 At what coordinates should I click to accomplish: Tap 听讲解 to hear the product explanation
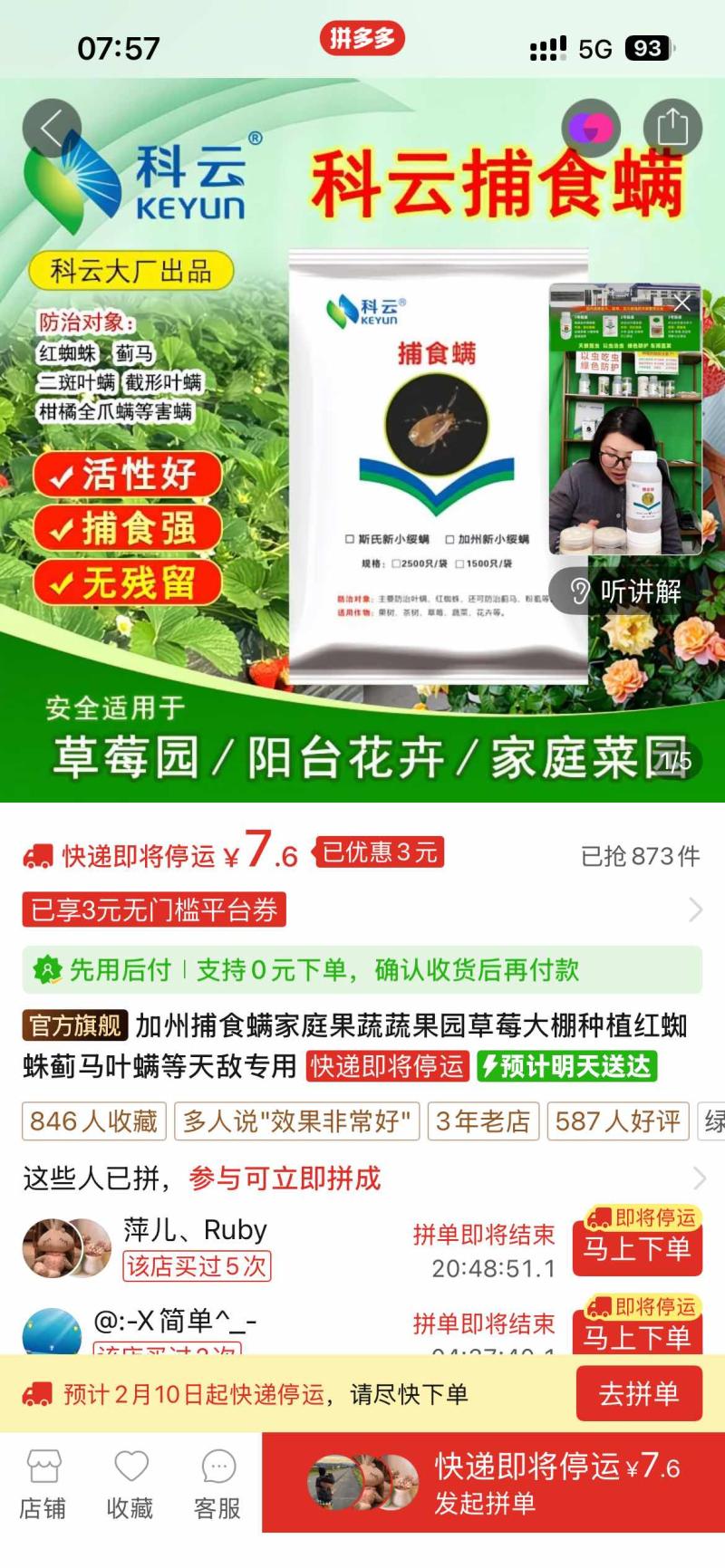627,592
